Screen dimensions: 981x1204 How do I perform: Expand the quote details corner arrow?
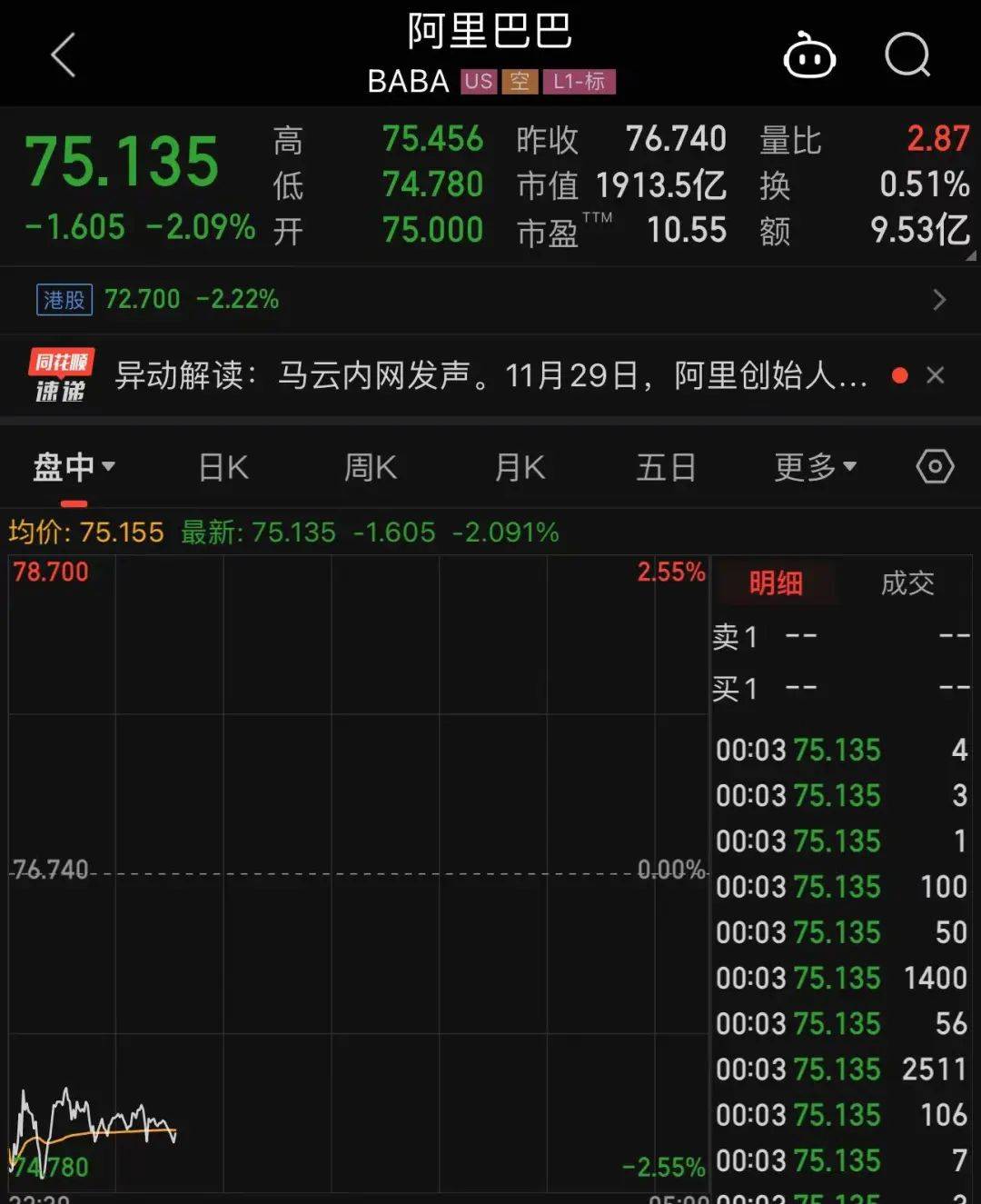click(970, 255)
